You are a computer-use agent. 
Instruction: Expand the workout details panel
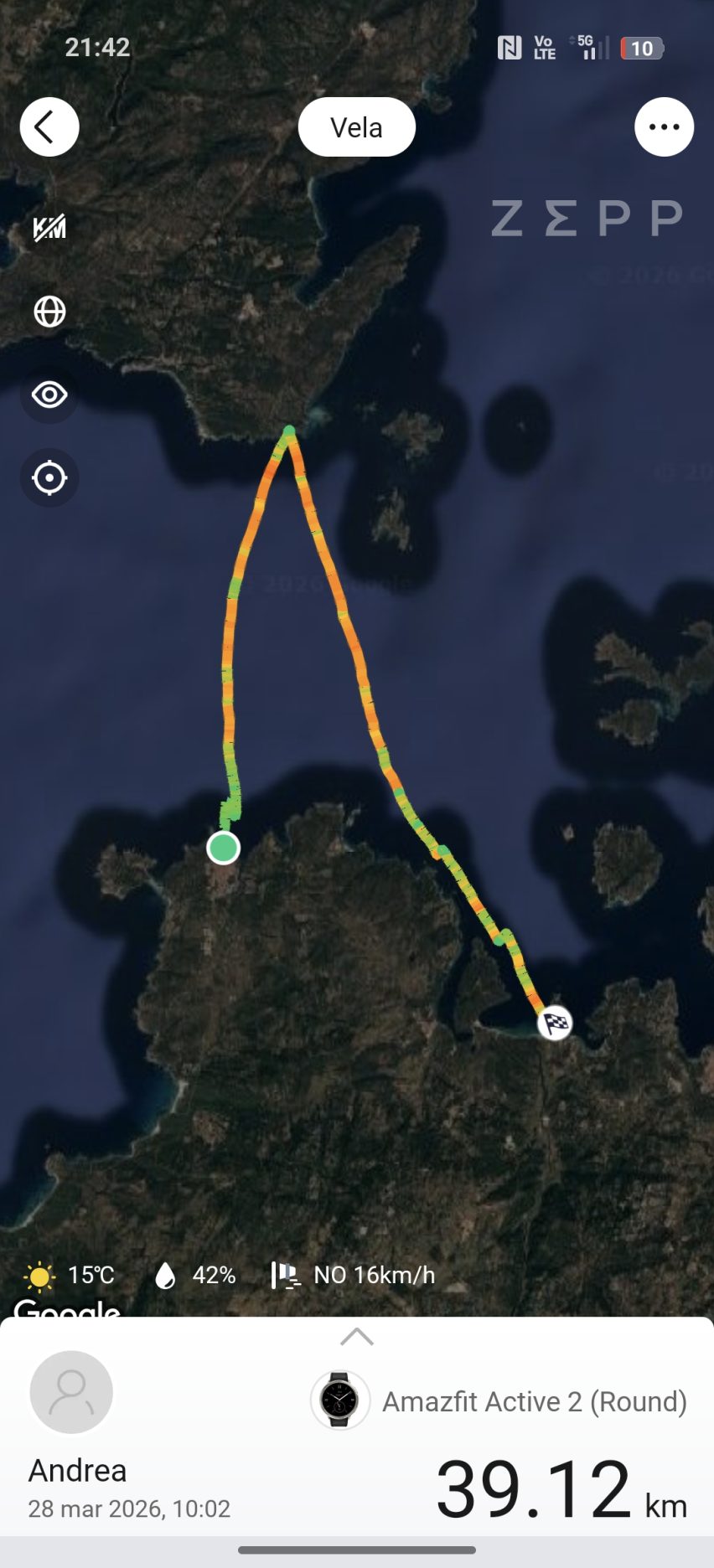357,1336
